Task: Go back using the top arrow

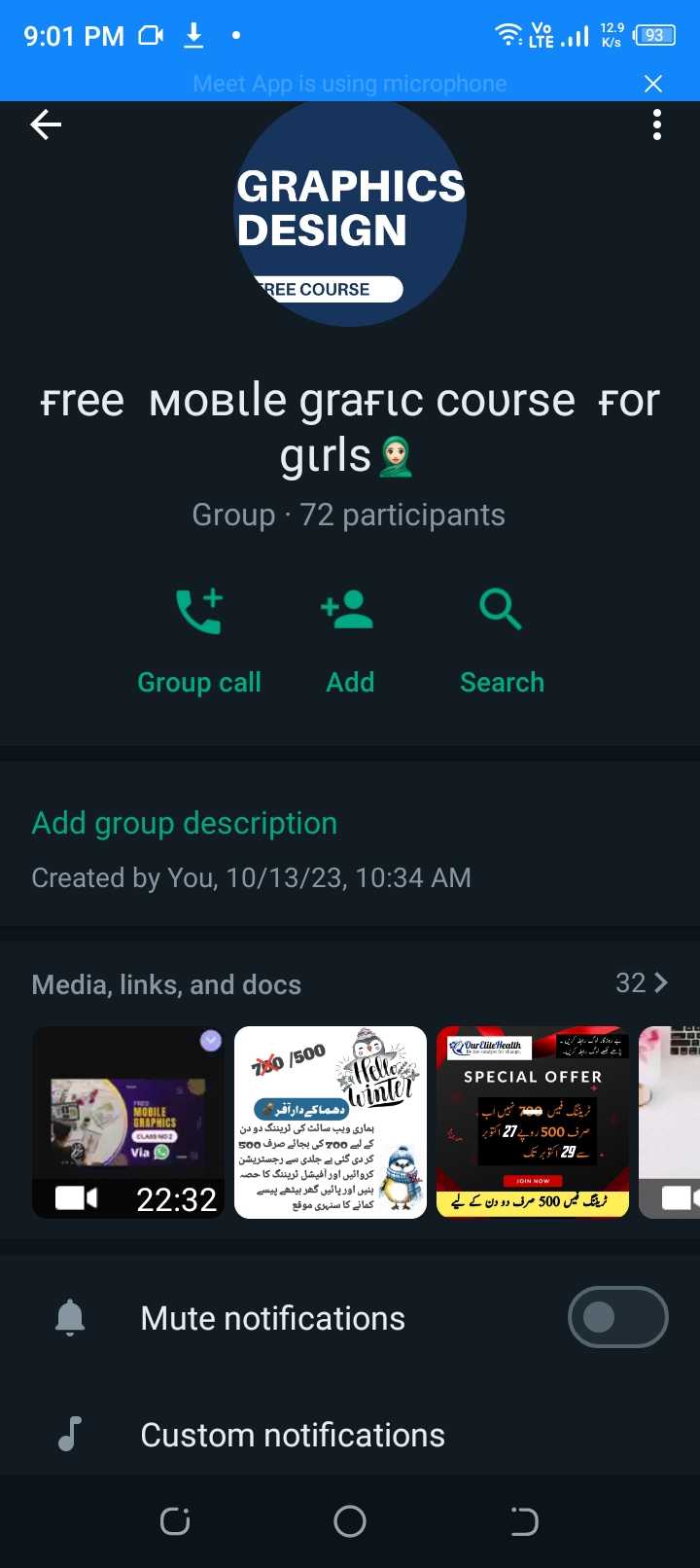Action: click(x=46, y=125)
